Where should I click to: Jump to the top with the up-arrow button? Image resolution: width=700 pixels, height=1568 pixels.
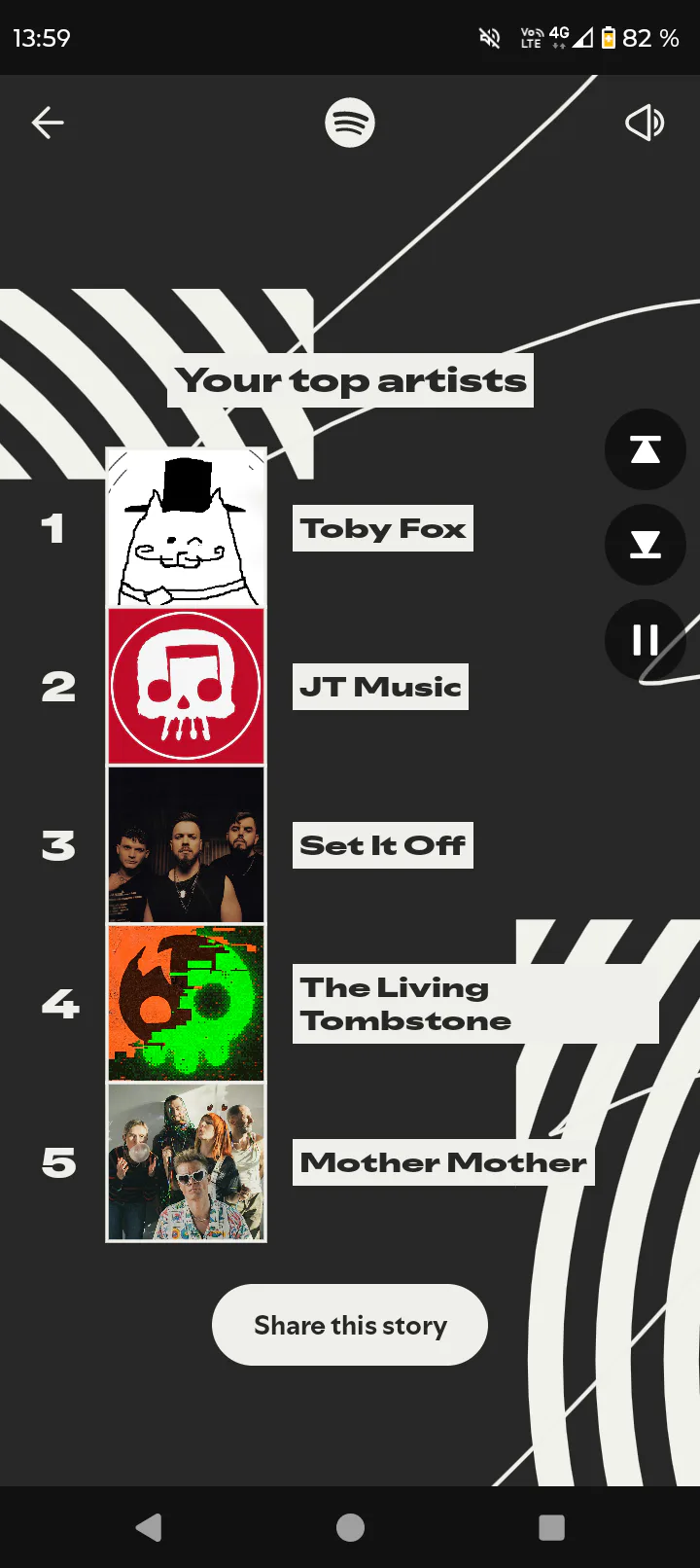645,449
